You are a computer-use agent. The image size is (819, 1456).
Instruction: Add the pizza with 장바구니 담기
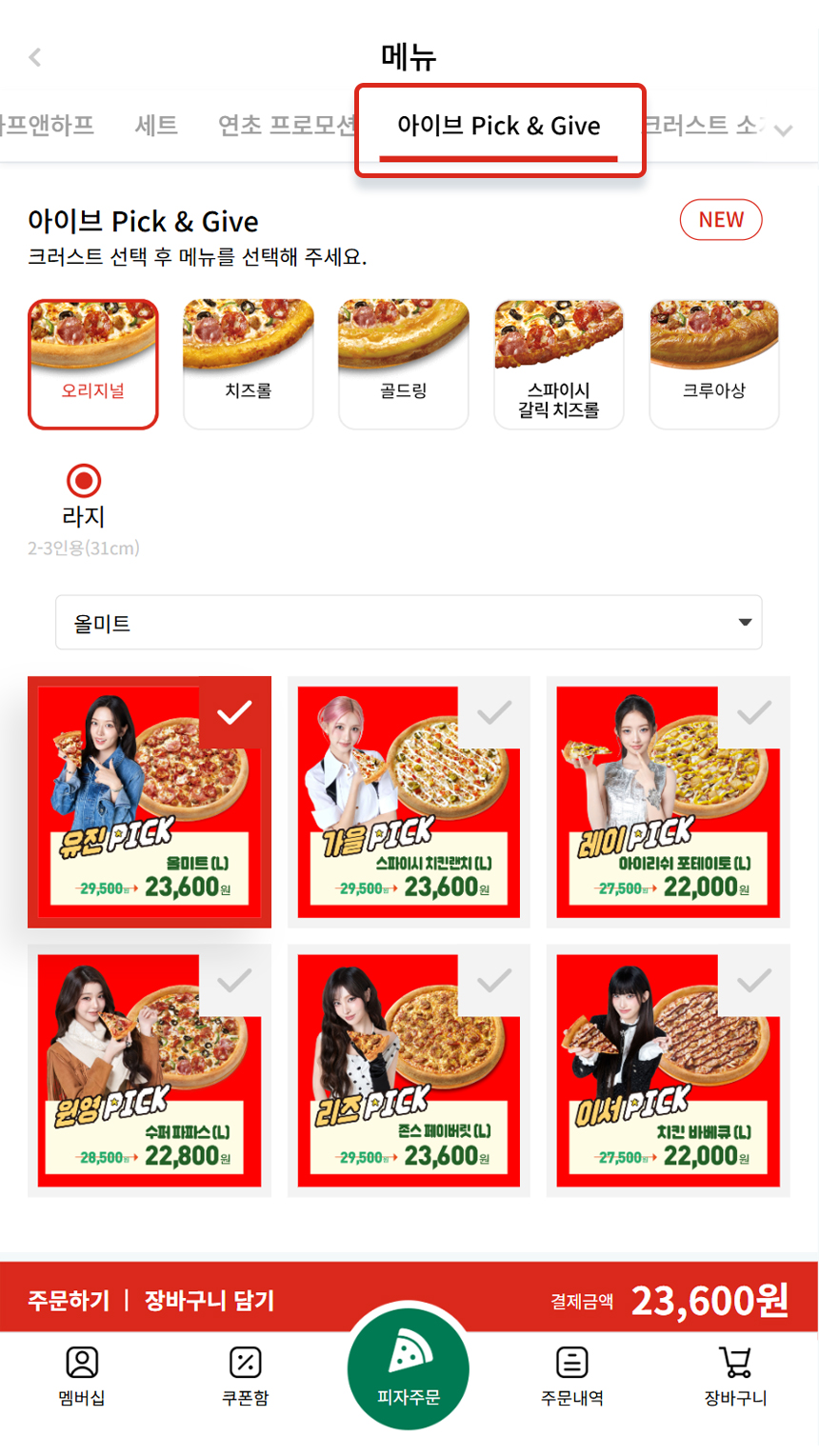click(x=210, y=1300)
